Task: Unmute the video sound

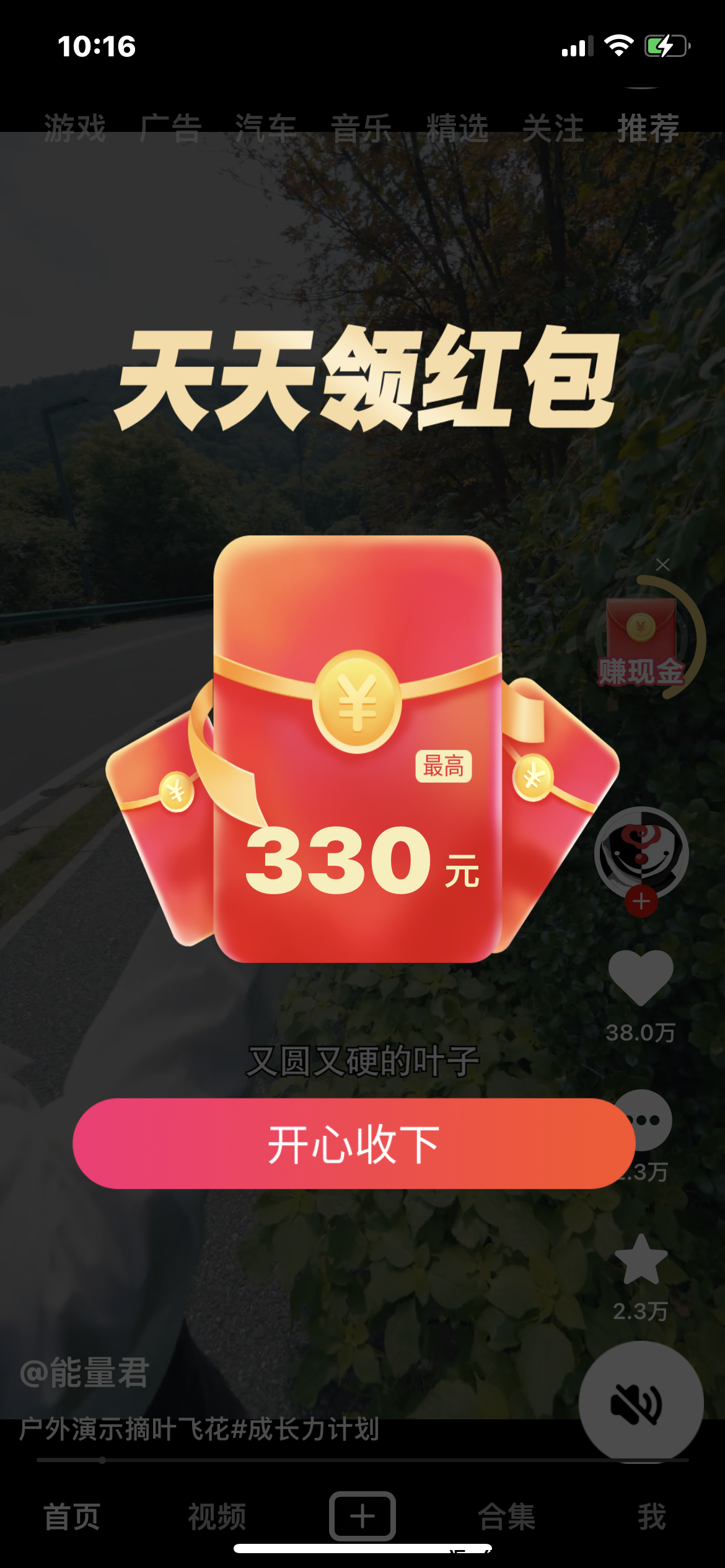Action: pyautogui.click(x=640, y=1403)
